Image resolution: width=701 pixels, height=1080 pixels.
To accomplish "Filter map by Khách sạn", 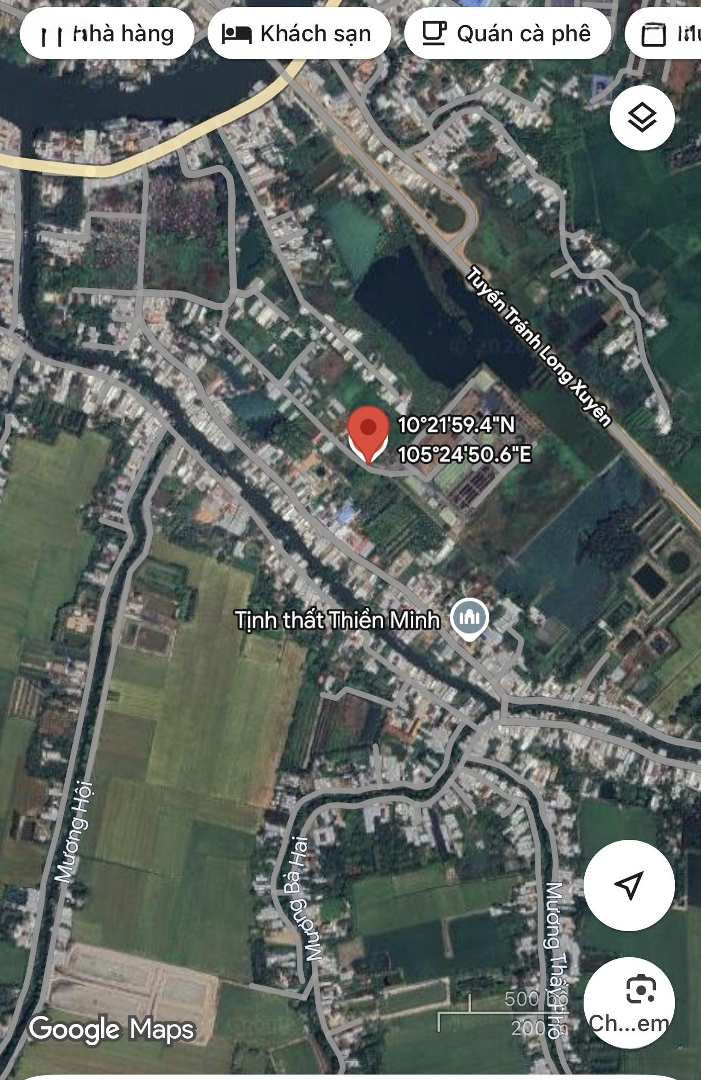I will pos(297,34).
